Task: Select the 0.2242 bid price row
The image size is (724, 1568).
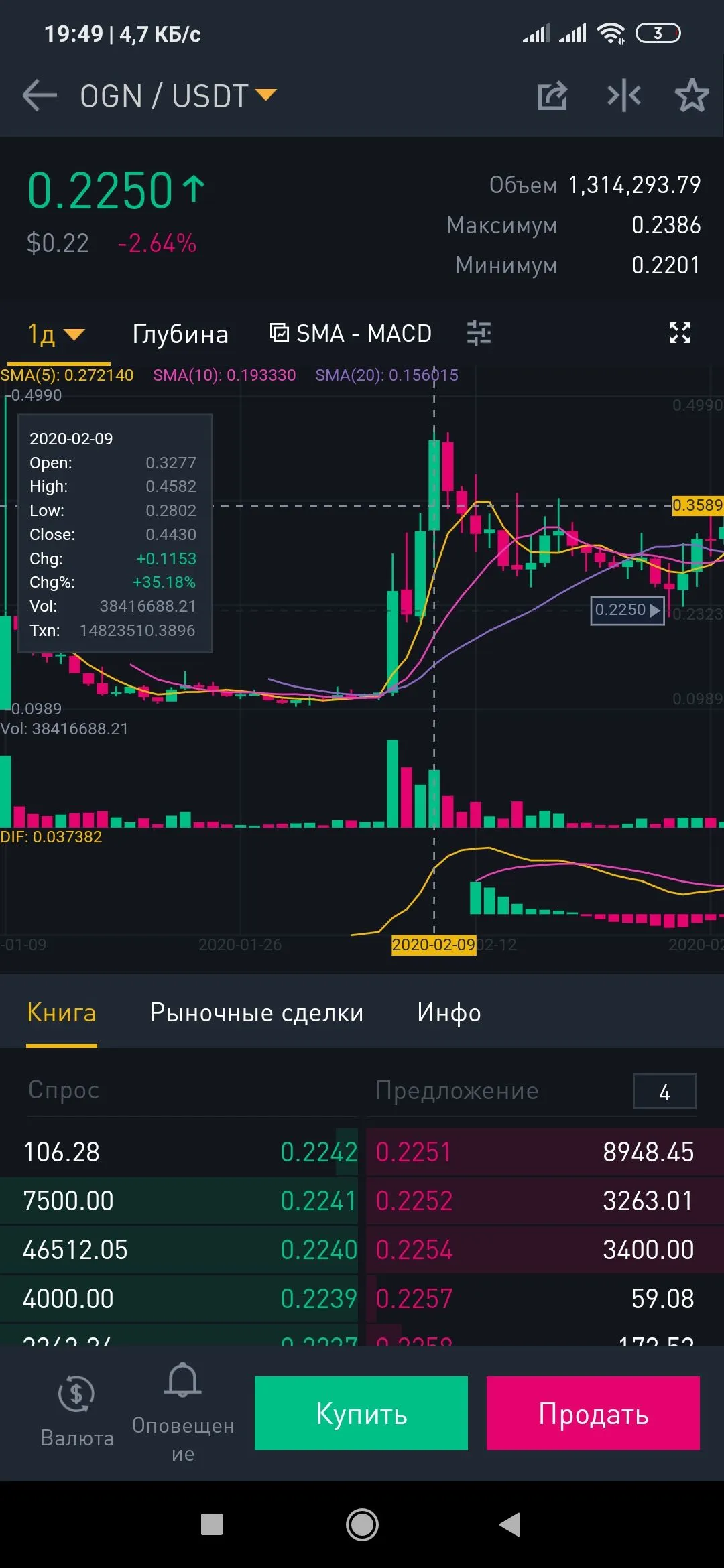Action: (179, 1152)
